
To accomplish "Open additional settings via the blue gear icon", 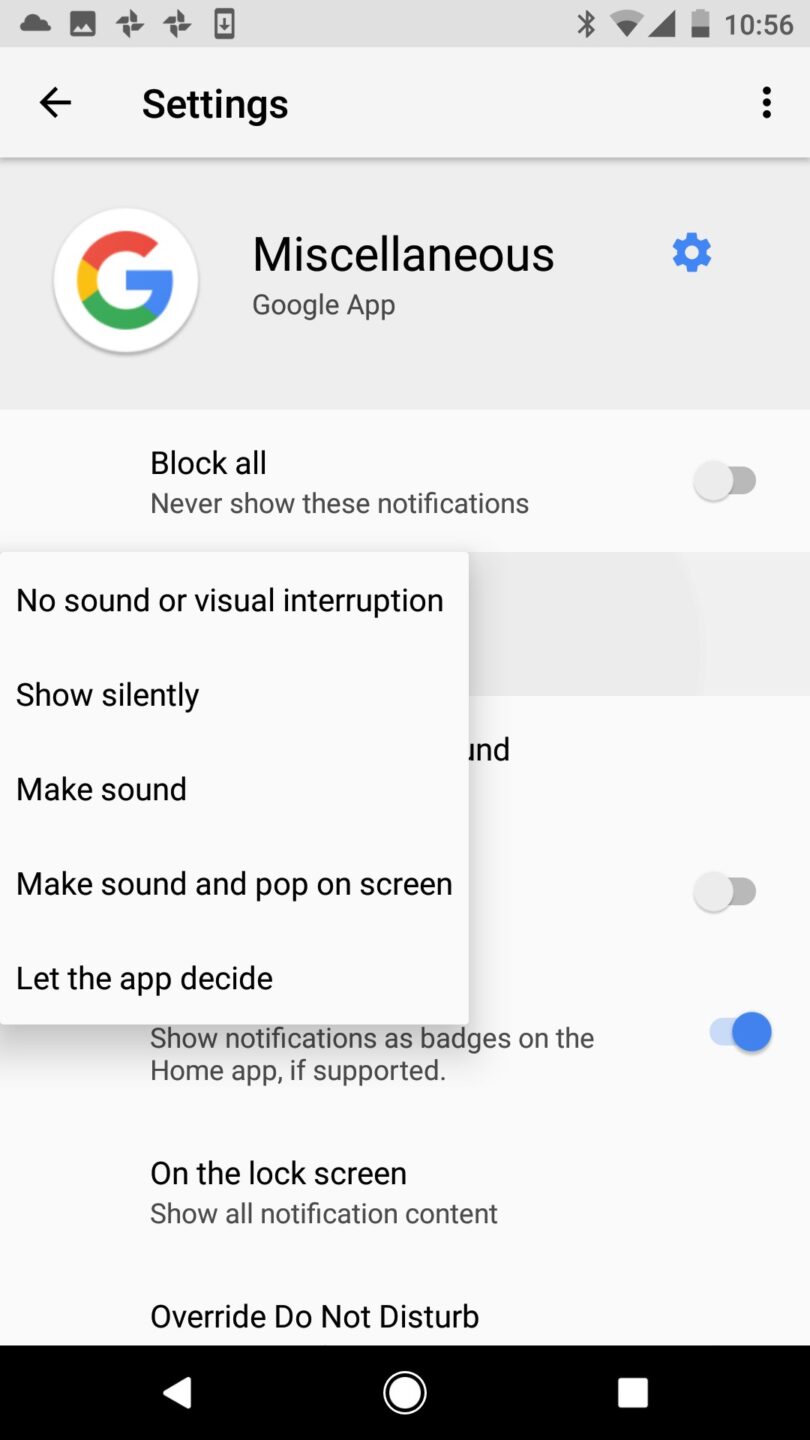I will click(691, 253).
